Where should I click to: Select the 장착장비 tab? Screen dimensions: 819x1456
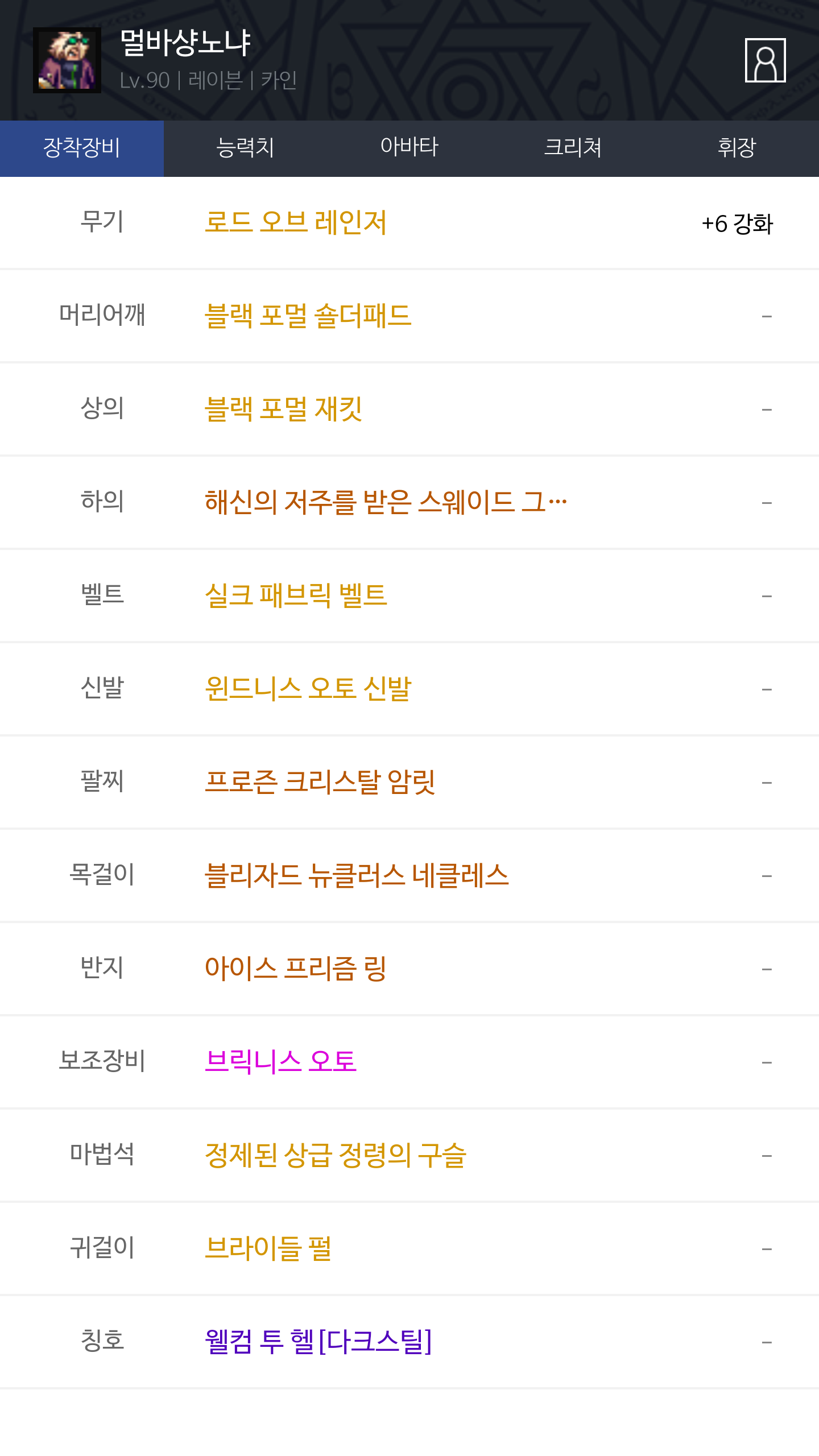pos(82,148)
